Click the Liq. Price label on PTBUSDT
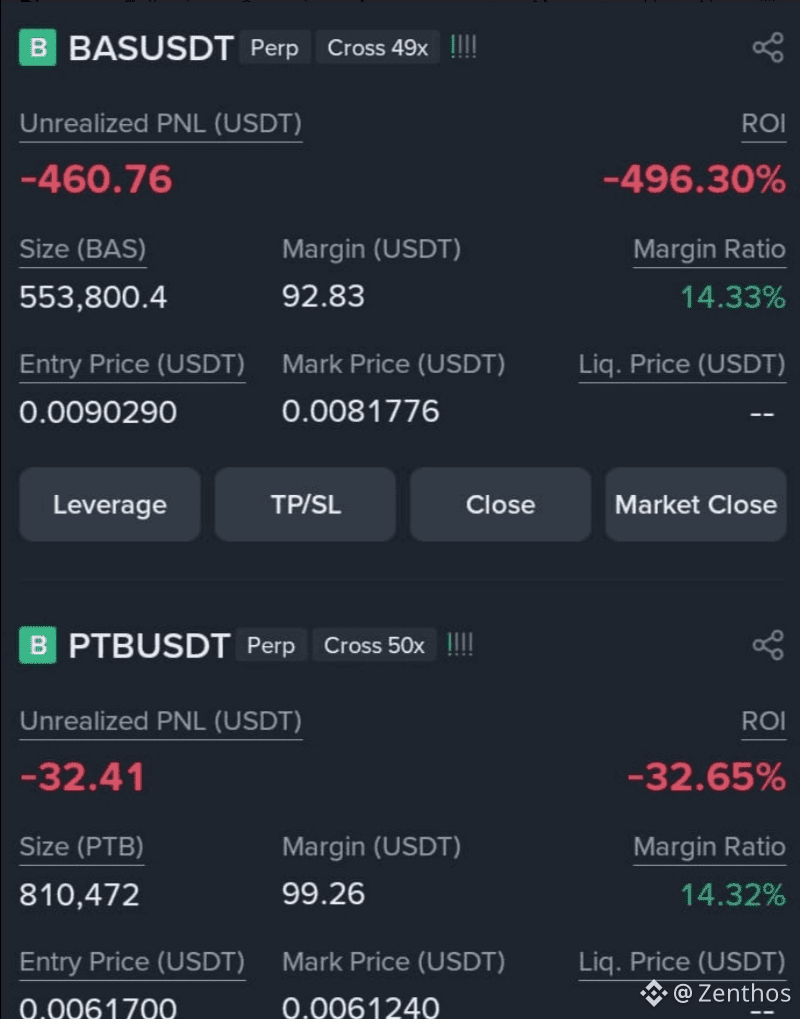This screenshot has height=1019, width=800. click(682, 961)
